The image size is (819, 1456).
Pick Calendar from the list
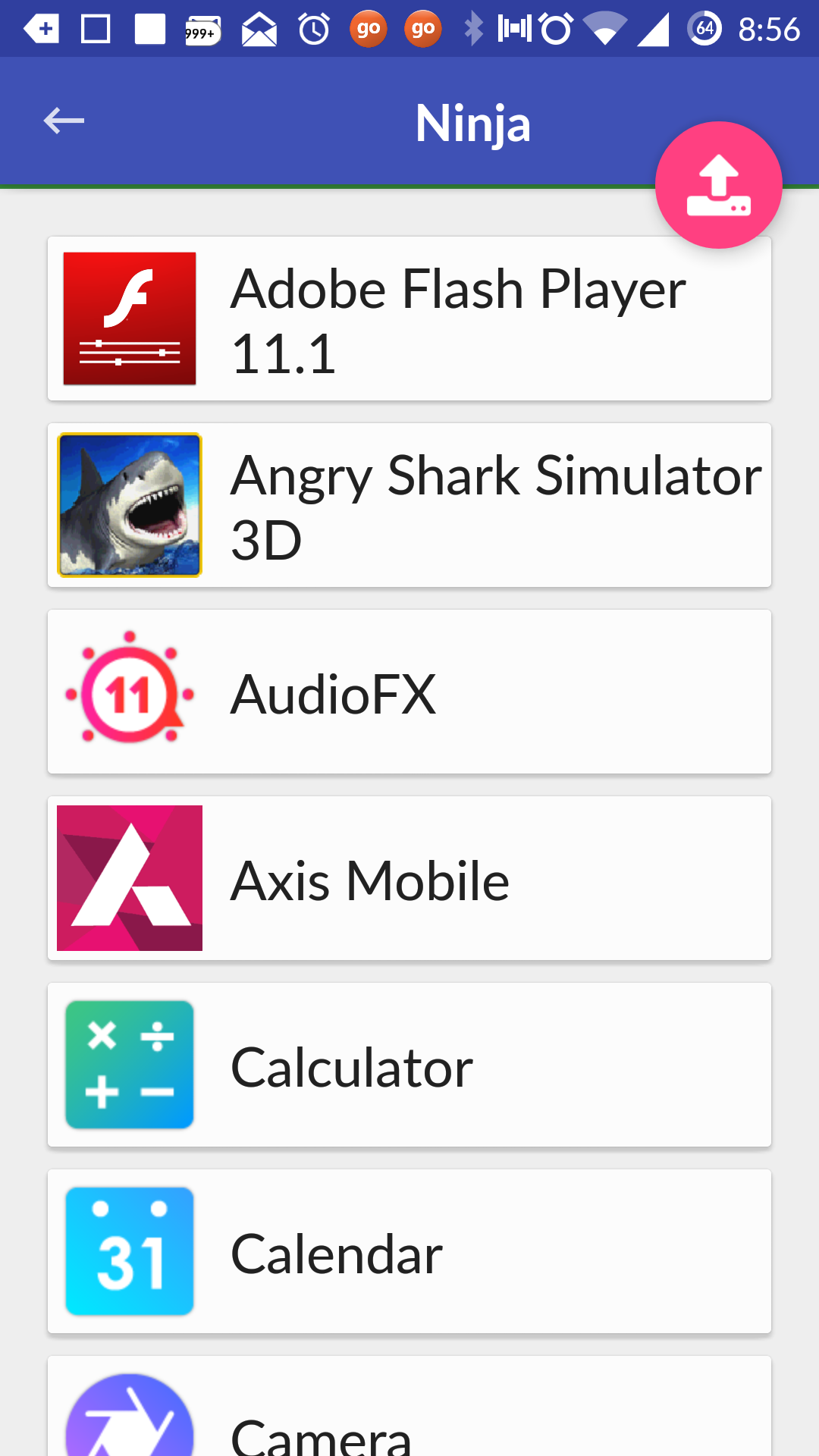(x=409, y=1252)
